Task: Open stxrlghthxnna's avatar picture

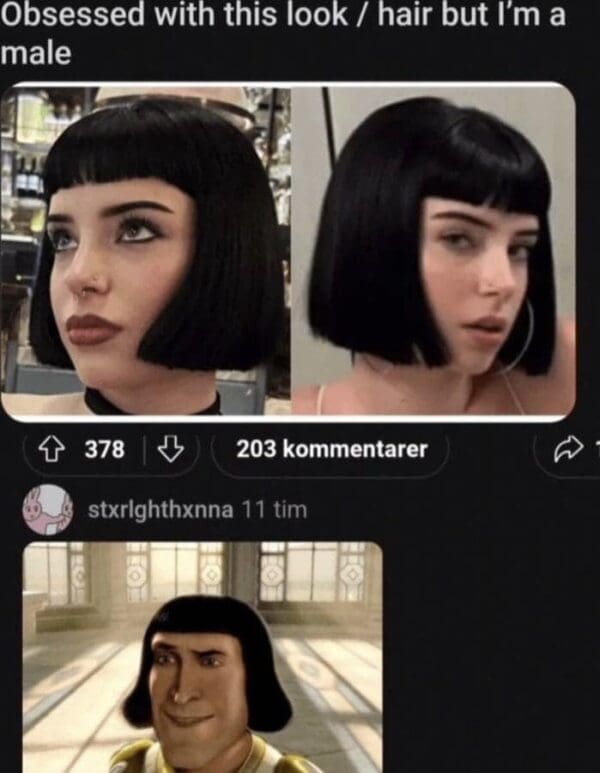Action: [47, 507]
